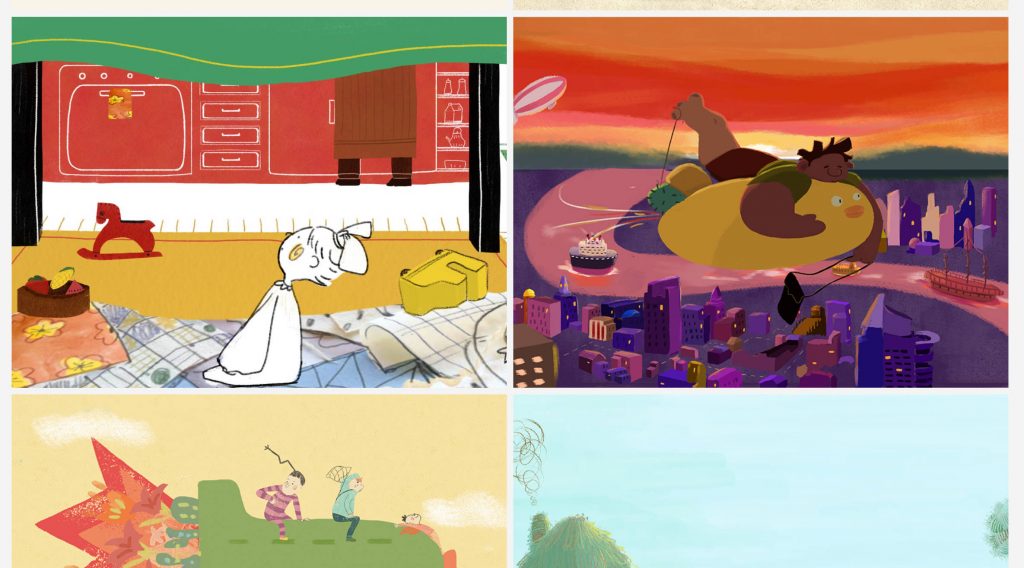This screenshot has width=1024, height=568.
Task: View the green shoe characters illustration
Action: 259,482
